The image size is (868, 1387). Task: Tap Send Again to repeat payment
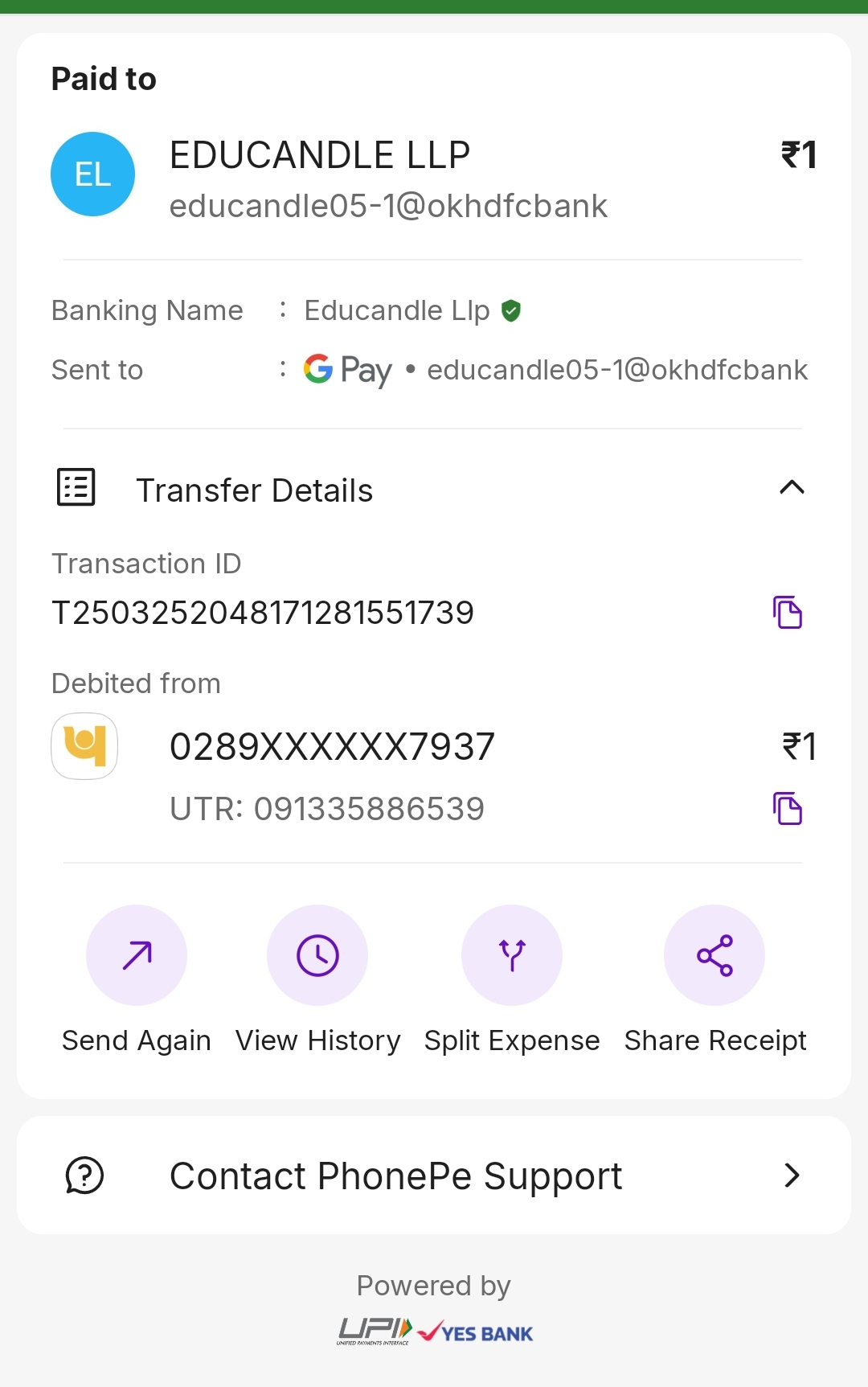tap(137, 956)
